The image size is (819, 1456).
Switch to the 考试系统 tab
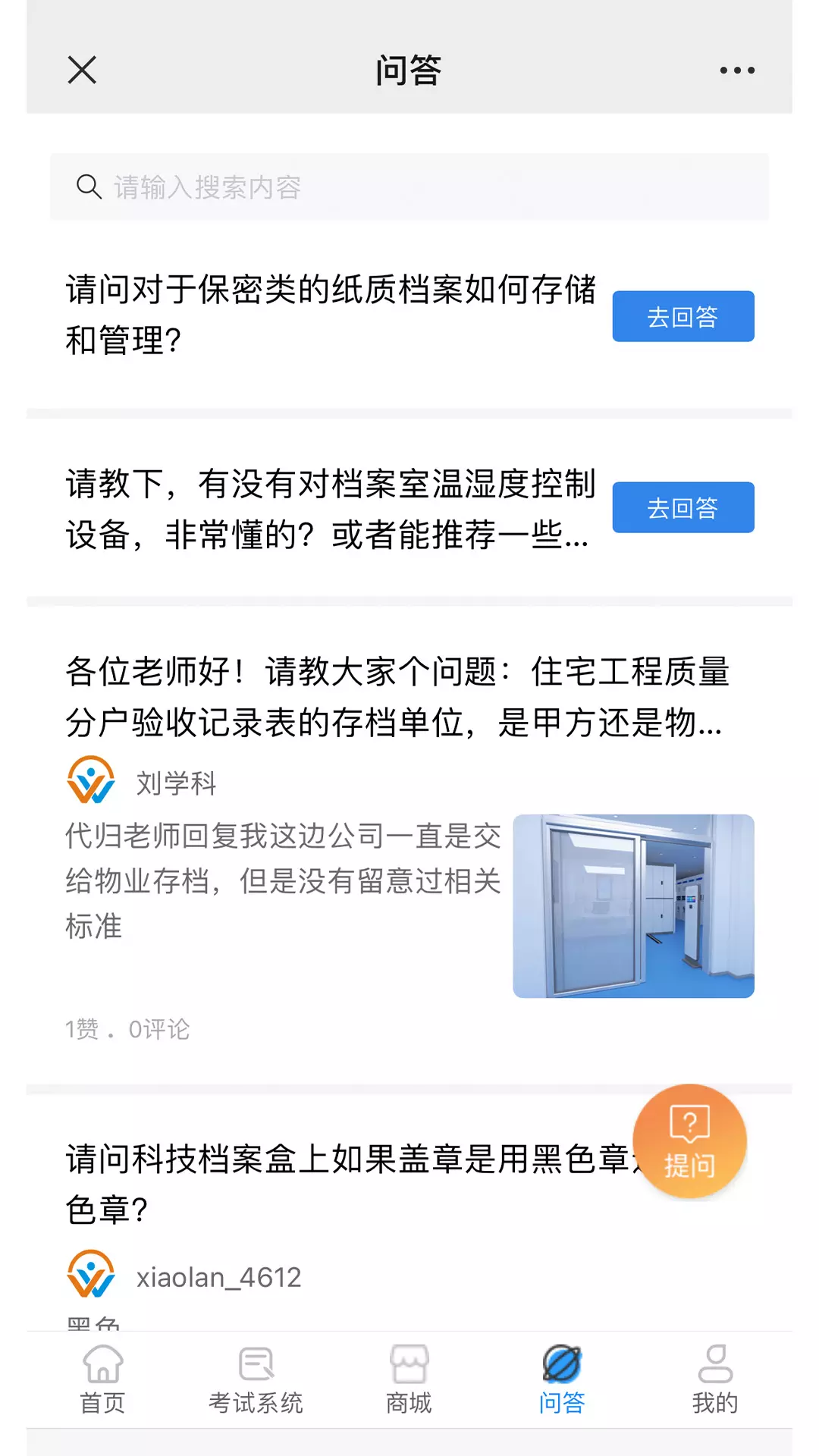256,1379
